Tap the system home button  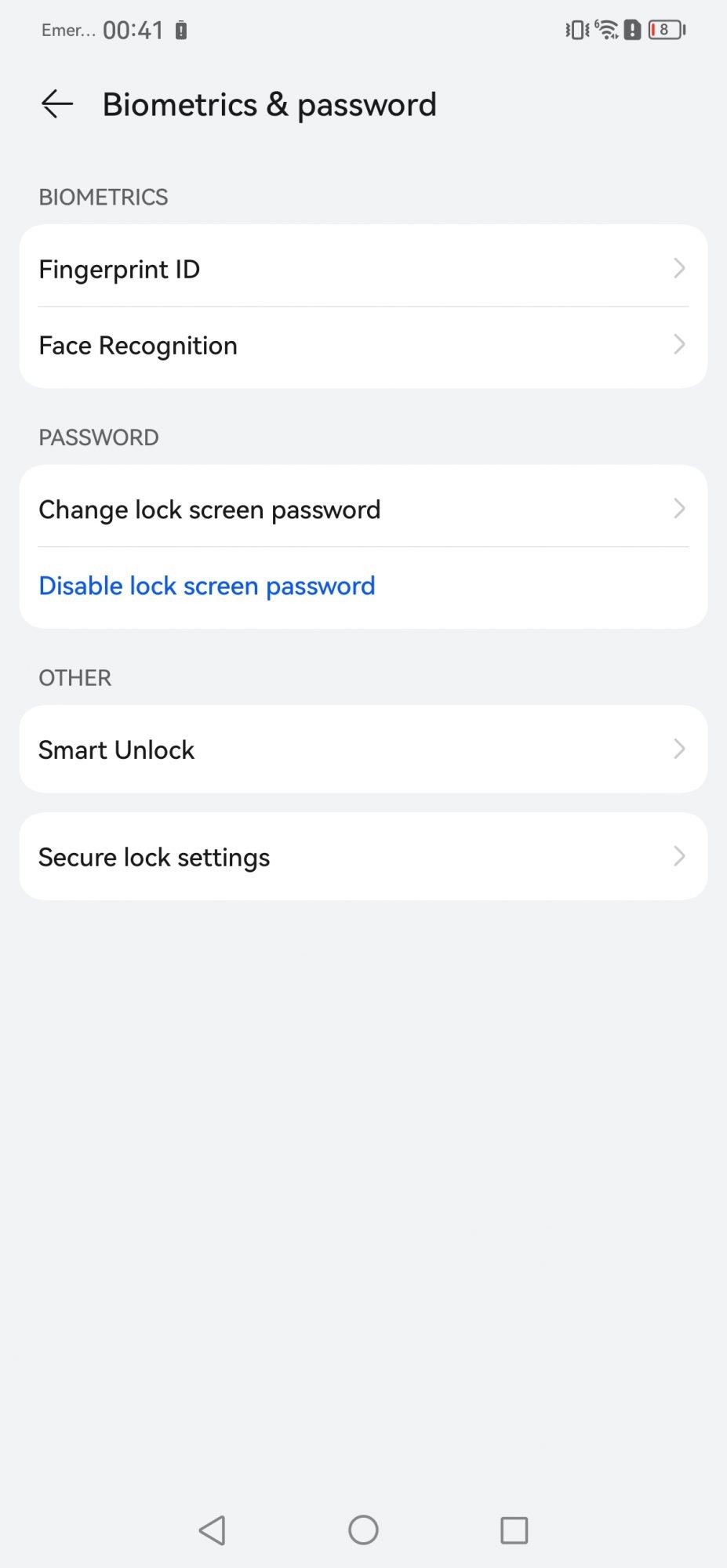coord(363,1530)
